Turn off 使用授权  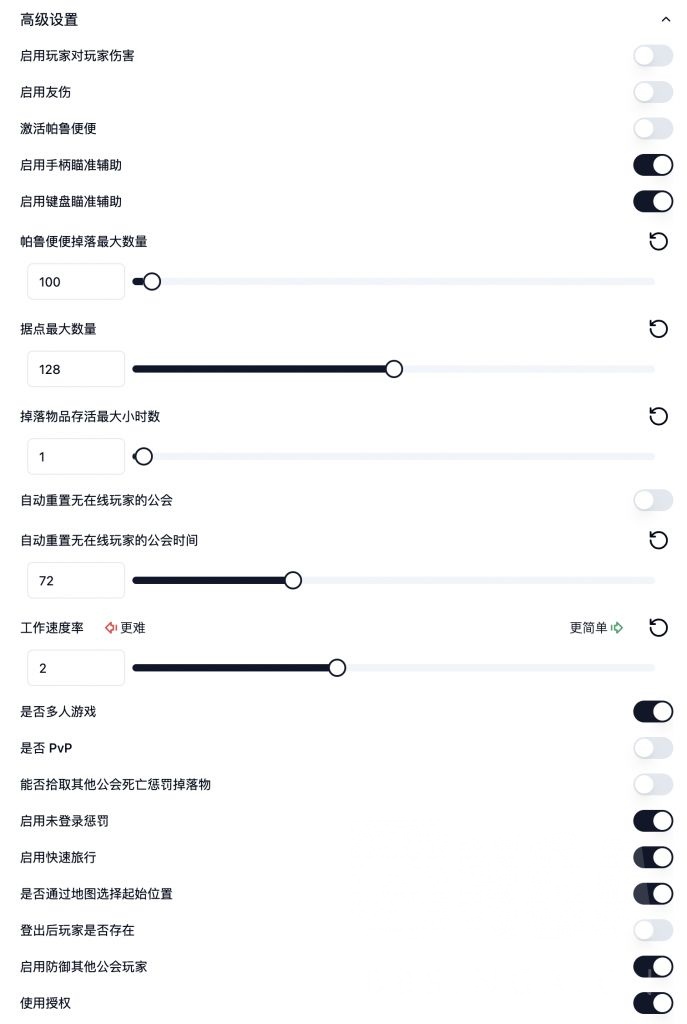(653, 1003)
